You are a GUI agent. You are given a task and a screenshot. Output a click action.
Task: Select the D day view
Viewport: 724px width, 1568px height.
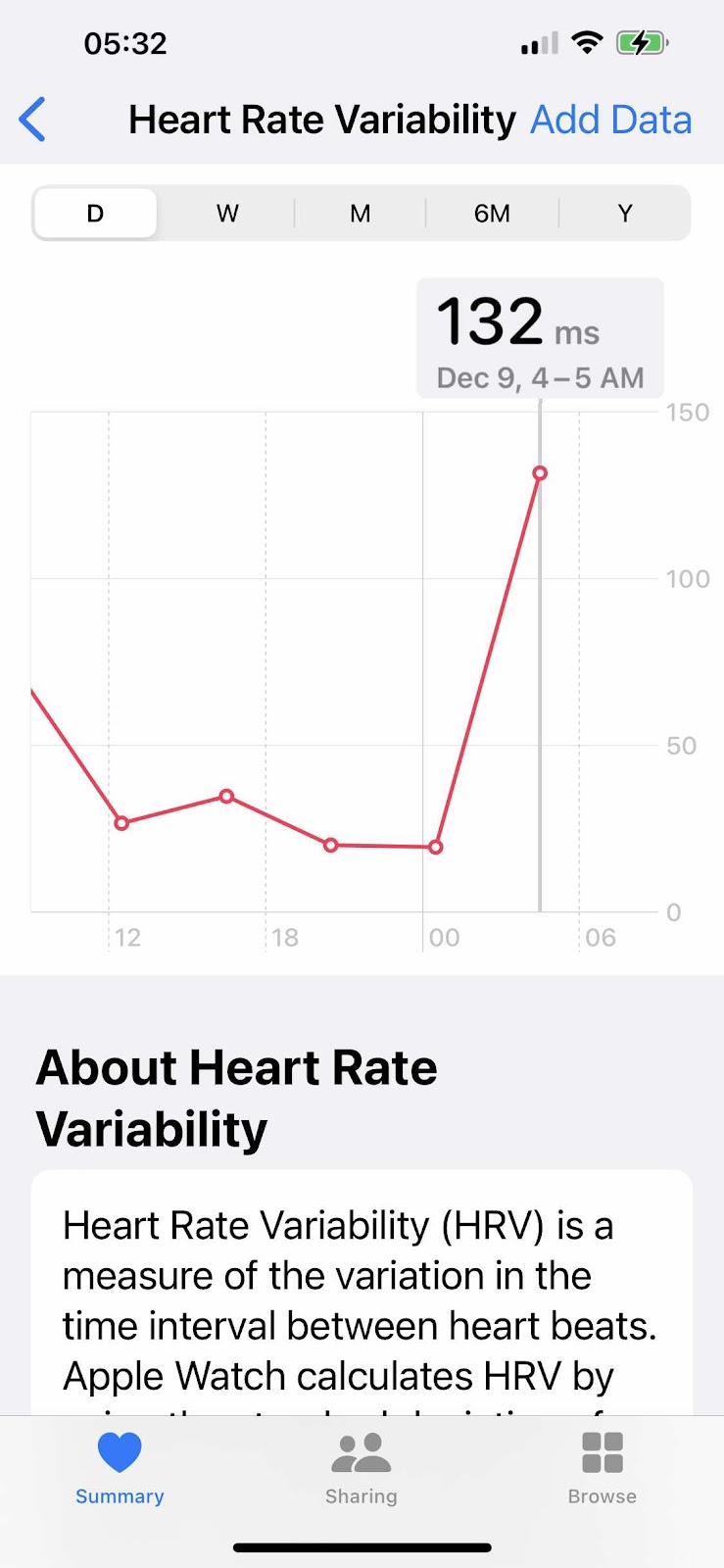[95, 214]
